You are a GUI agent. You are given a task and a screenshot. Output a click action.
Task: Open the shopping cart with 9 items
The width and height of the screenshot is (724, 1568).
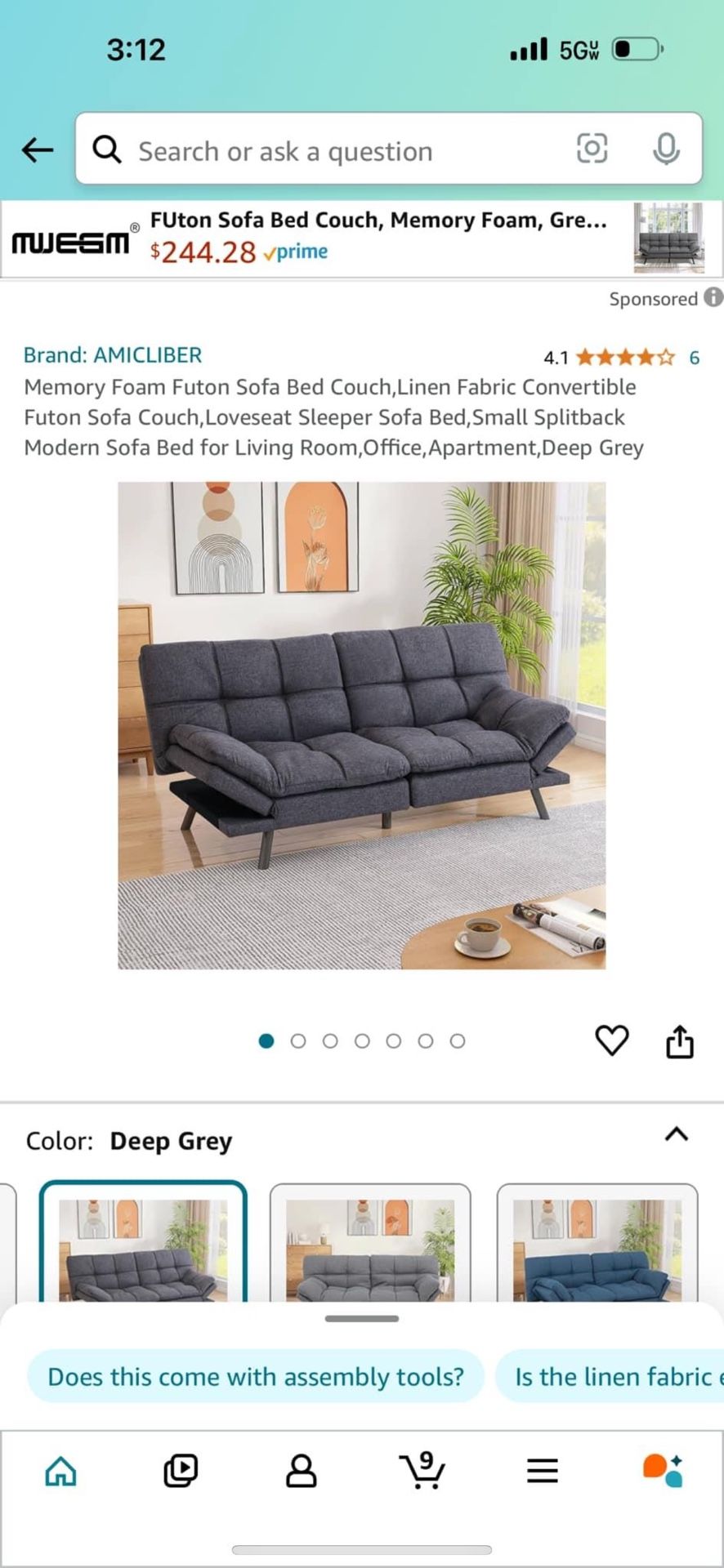(422, 1470)
